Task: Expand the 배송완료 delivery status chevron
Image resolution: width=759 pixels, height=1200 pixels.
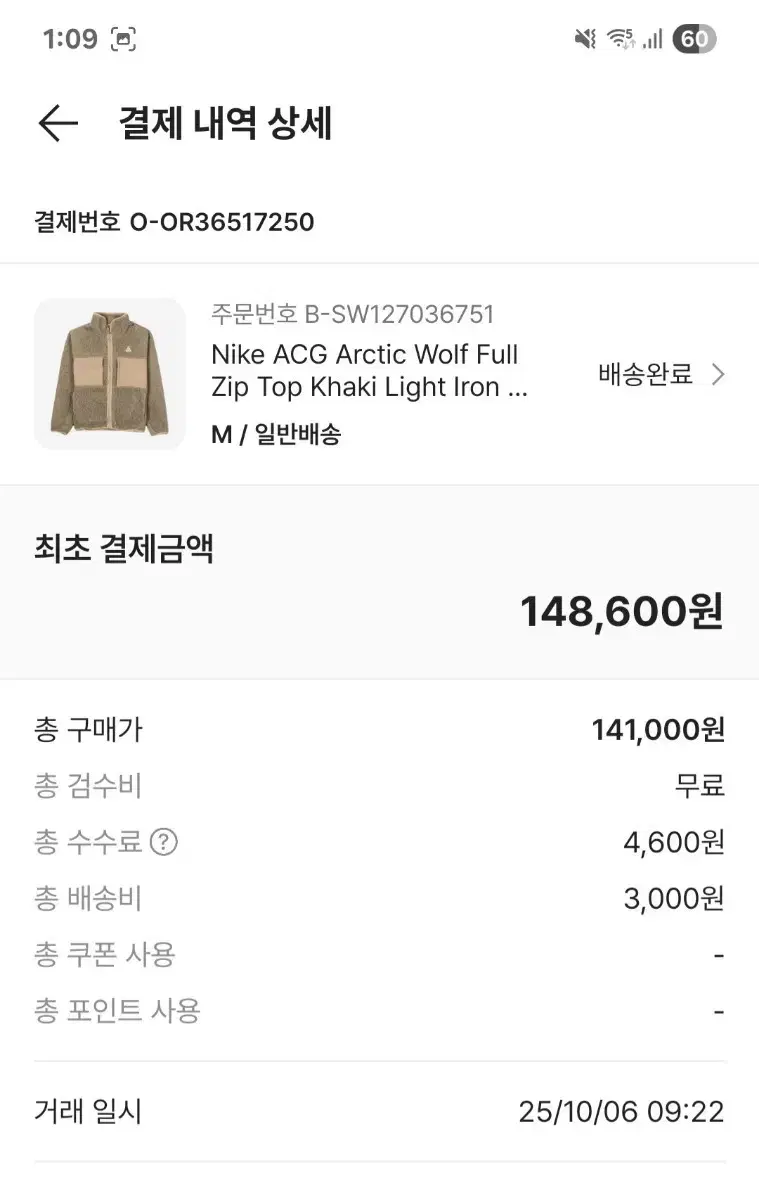Action: tap(718, 374)
